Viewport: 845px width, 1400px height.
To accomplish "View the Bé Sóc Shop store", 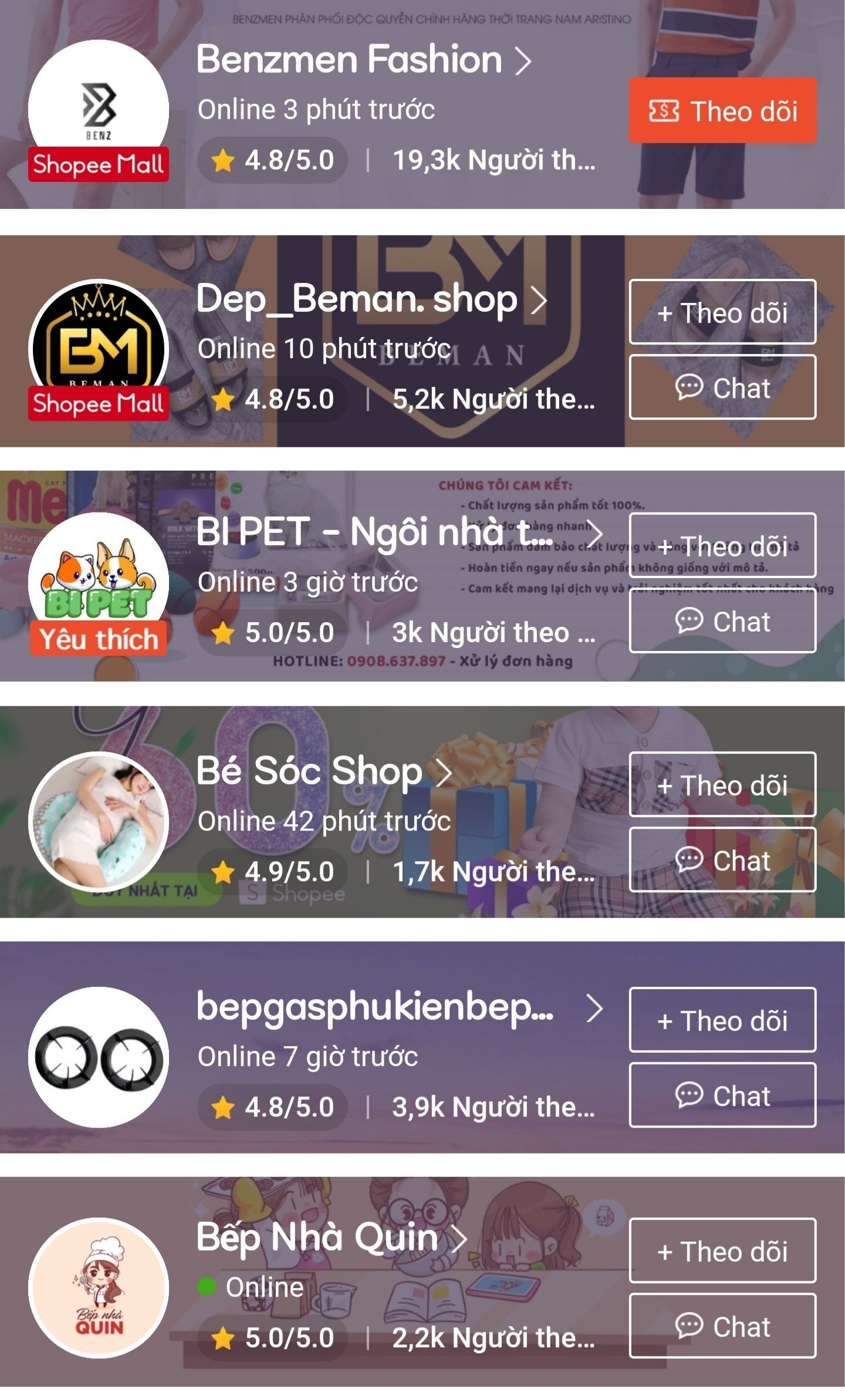I will (x=323, y=771).
